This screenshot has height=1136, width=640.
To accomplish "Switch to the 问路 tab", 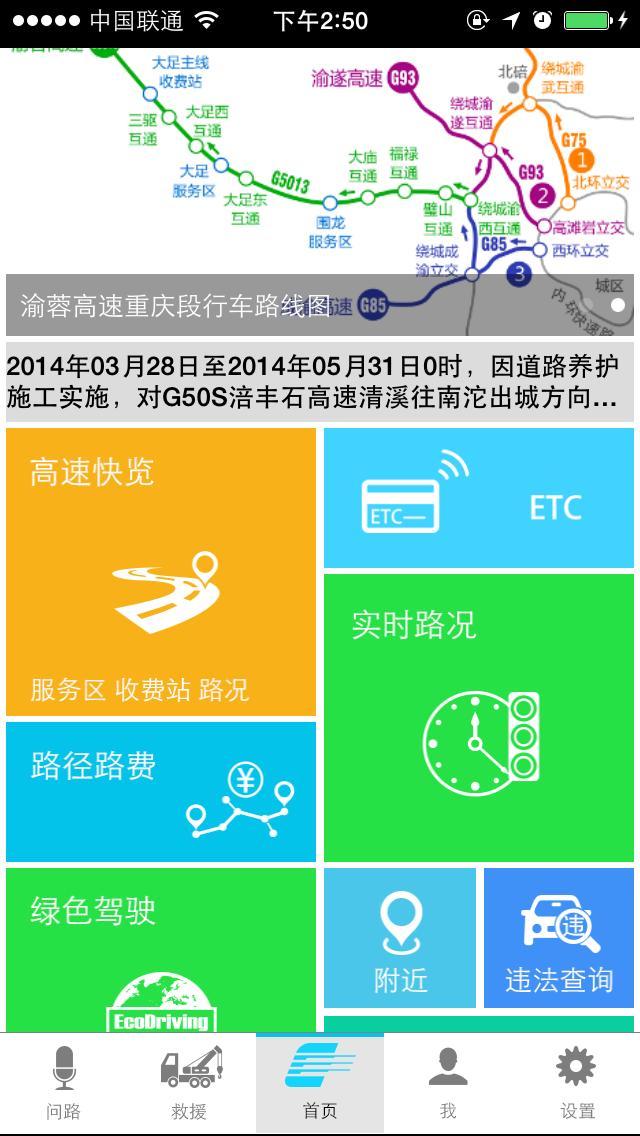I will tap(64, 1084).
